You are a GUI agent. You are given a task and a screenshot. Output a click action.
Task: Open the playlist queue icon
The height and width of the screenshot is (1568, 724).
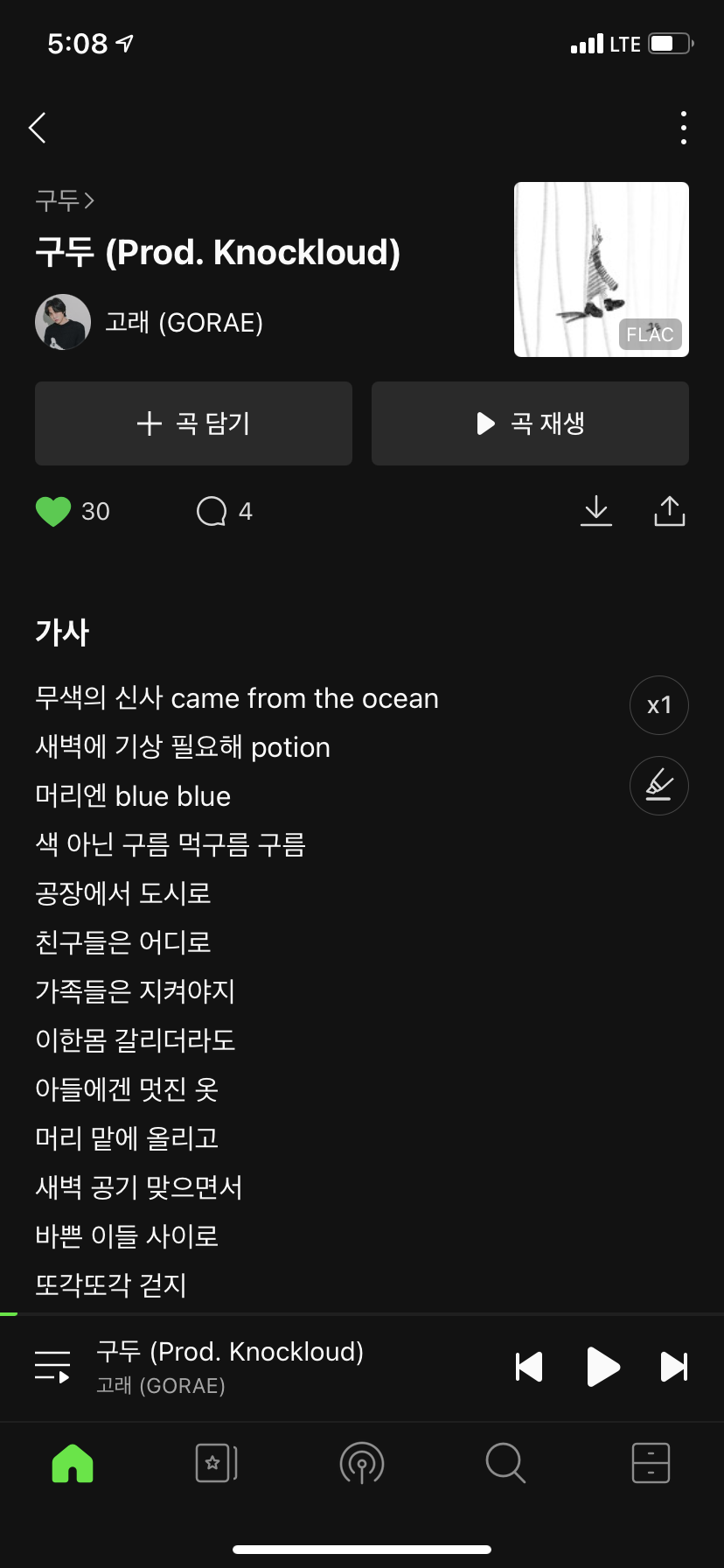pyautogui.click(x=52, y=1367)
